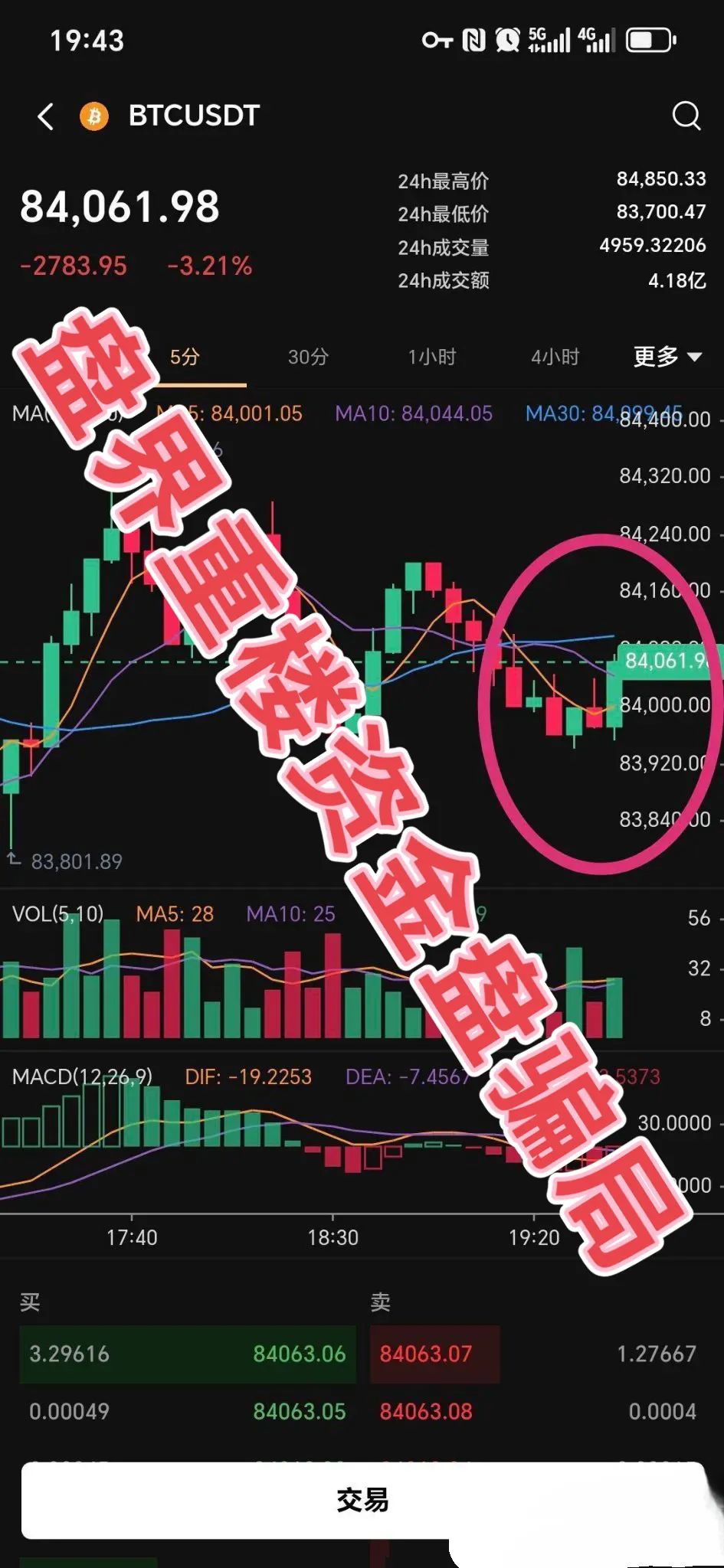Click the 24h最高价 statistic value 84,850.33
Screen dimensions: 724x1568
pos(660,179)
